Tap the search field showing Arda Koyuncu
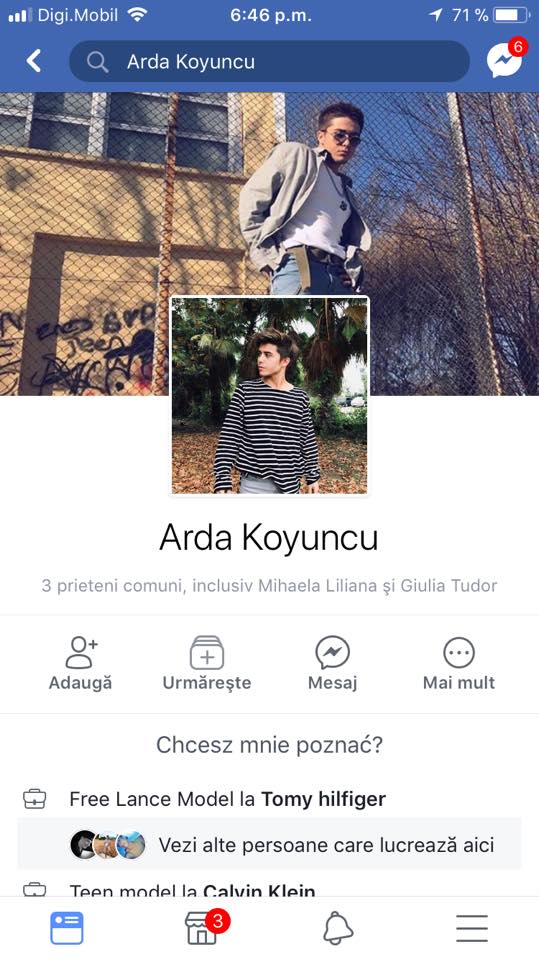This screenshot has width=539, height=960. (270, 61)
